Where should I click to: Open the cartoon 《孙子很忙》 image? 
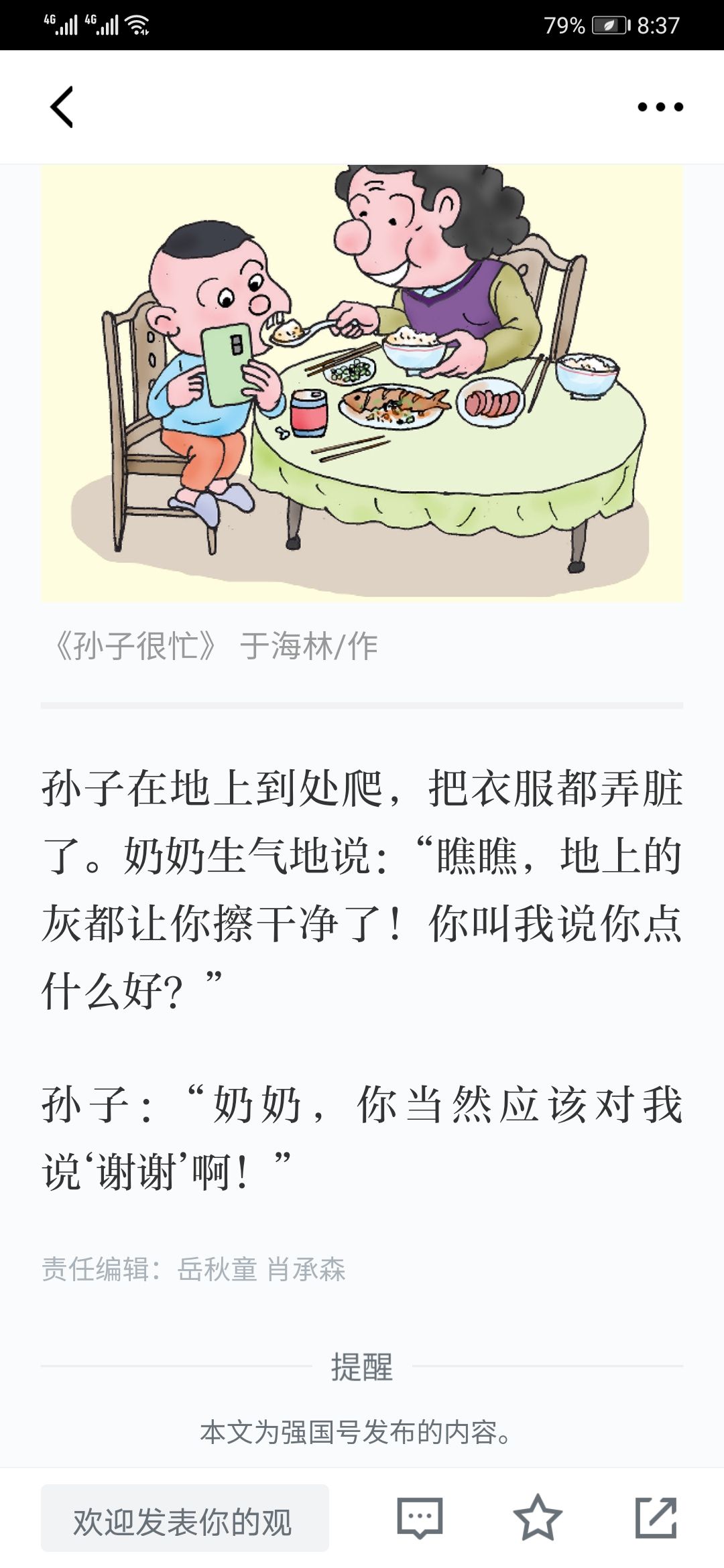point(362,383)
